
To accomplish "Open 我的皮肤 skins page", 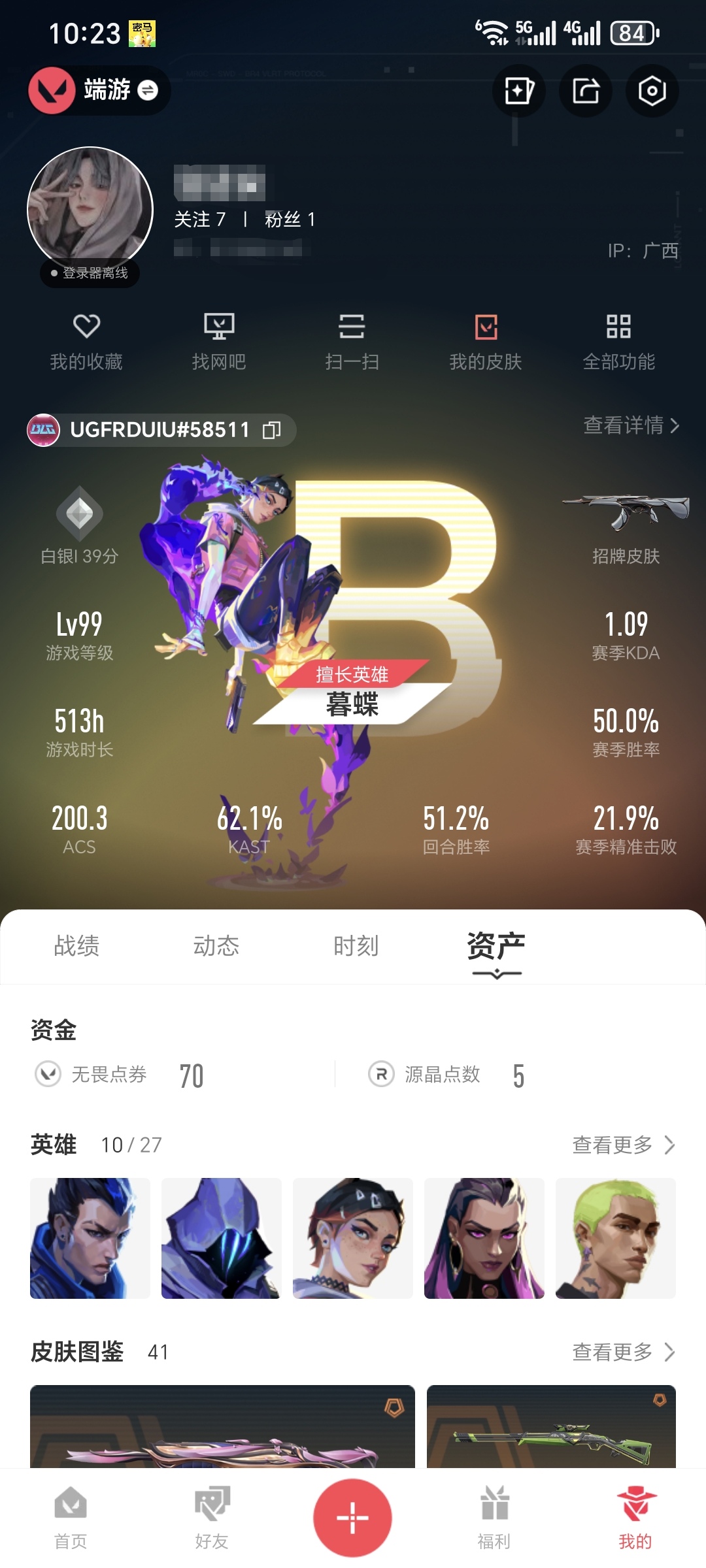I will (x=485, y=341).
